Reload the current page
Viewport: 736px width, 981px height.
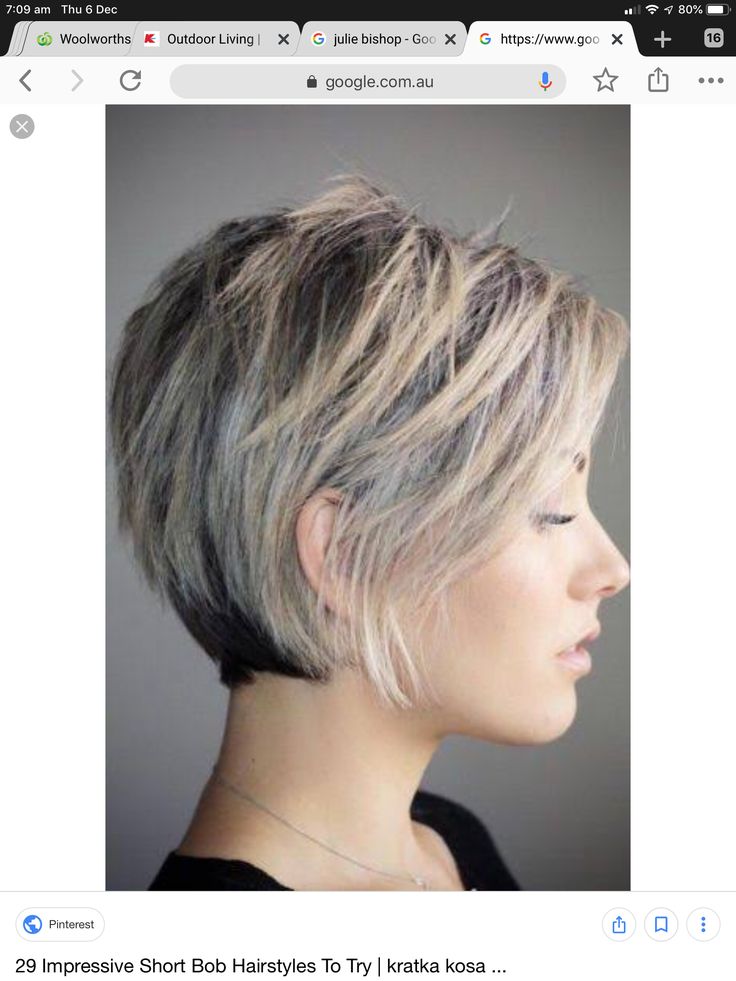click(x=130, y=81)
